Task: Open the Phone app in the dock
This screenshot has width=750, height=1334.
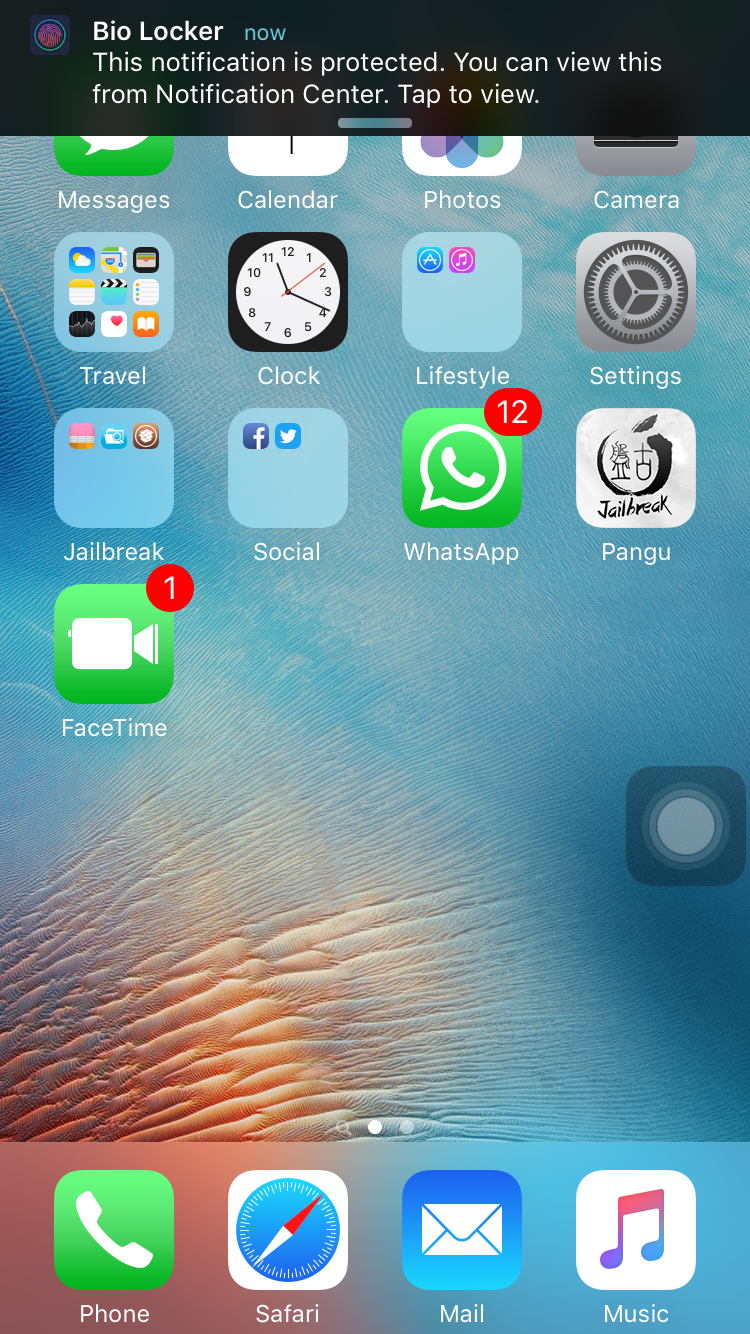Action: coord(114,1230)
